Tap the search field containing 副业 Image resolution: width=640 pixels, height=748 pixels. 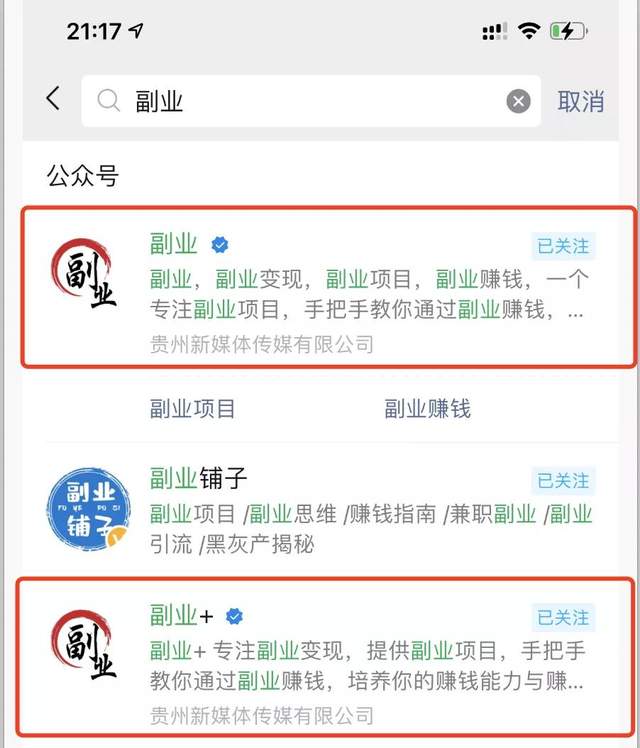pyautogui.click(x=300, y=100)
